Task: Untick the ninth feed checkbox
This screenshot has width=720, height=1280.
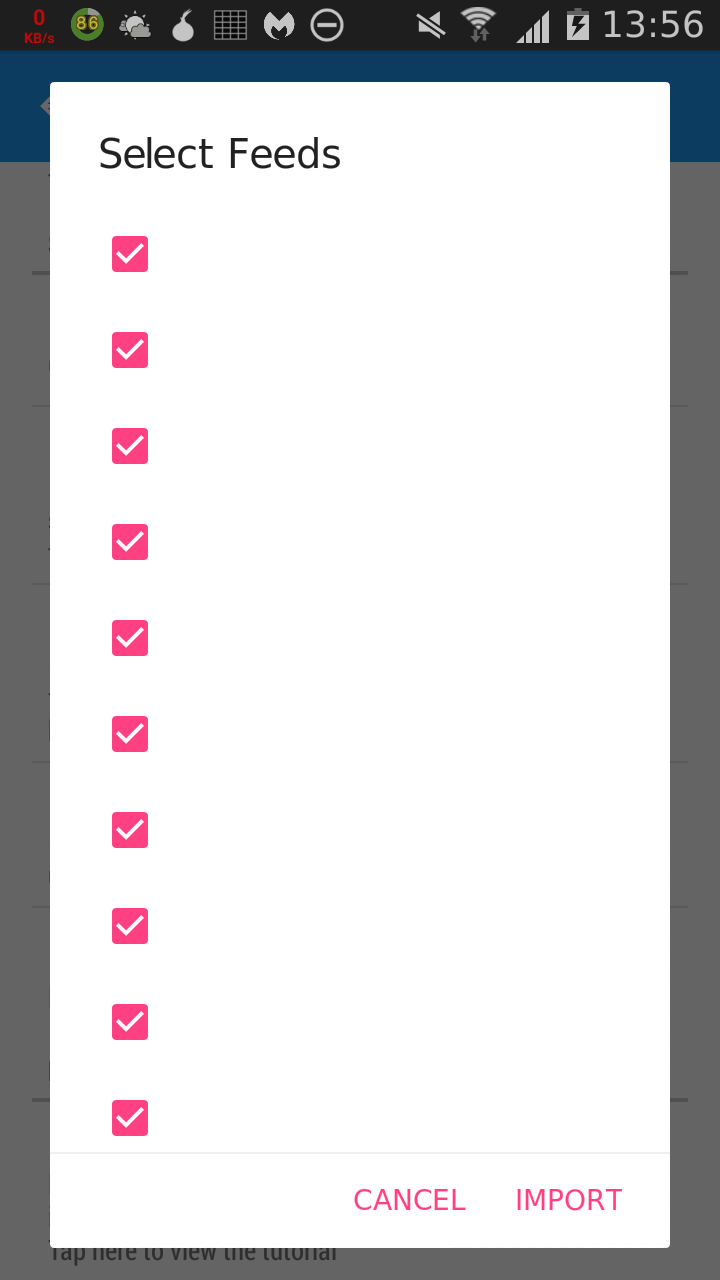Action: (130, 1022)
